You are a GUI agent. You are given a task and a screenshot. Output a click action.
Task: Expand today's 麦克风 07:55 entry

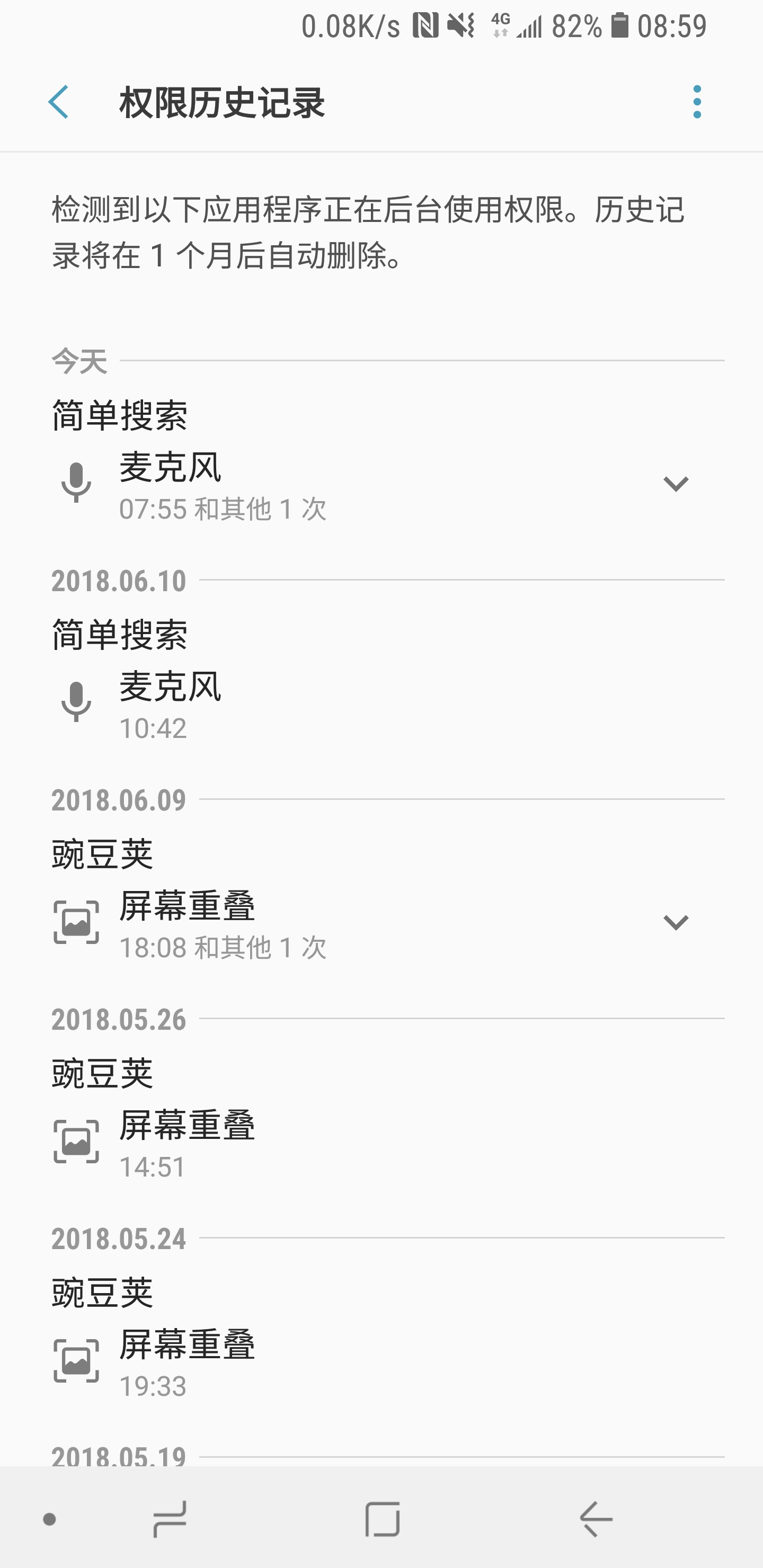676,485
